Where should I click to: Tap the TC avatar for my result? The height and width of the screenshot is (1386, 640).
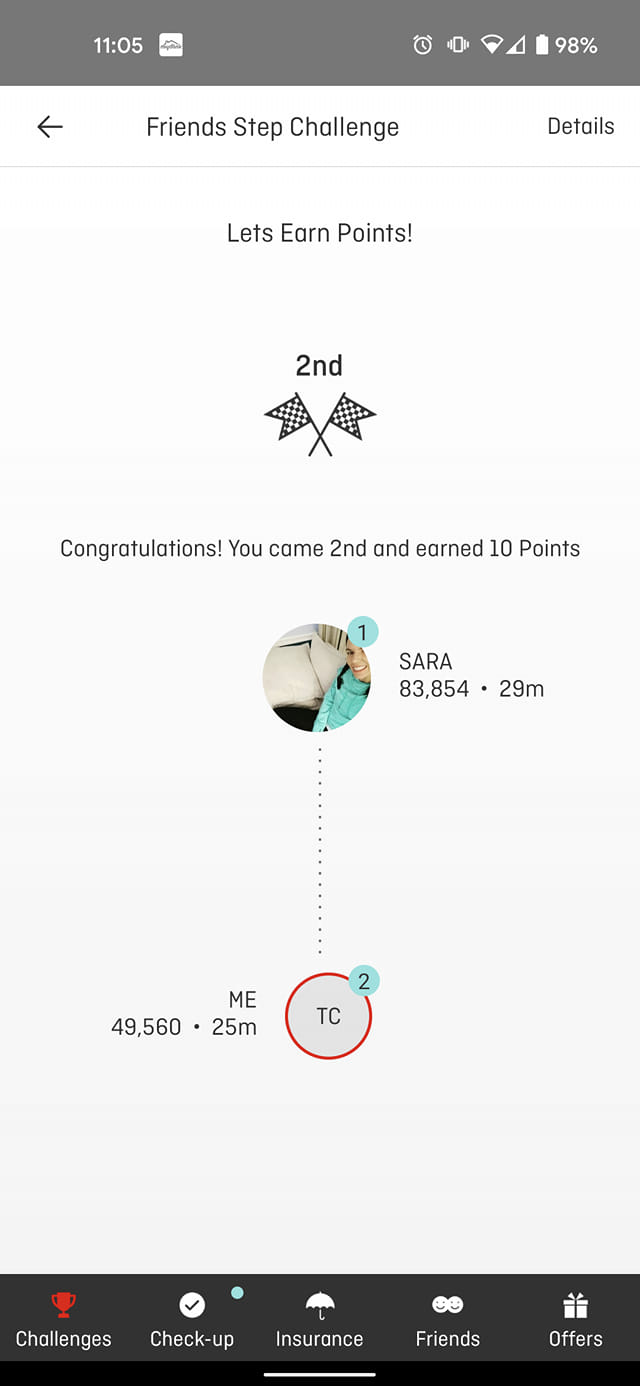[x=328, y=1016]
